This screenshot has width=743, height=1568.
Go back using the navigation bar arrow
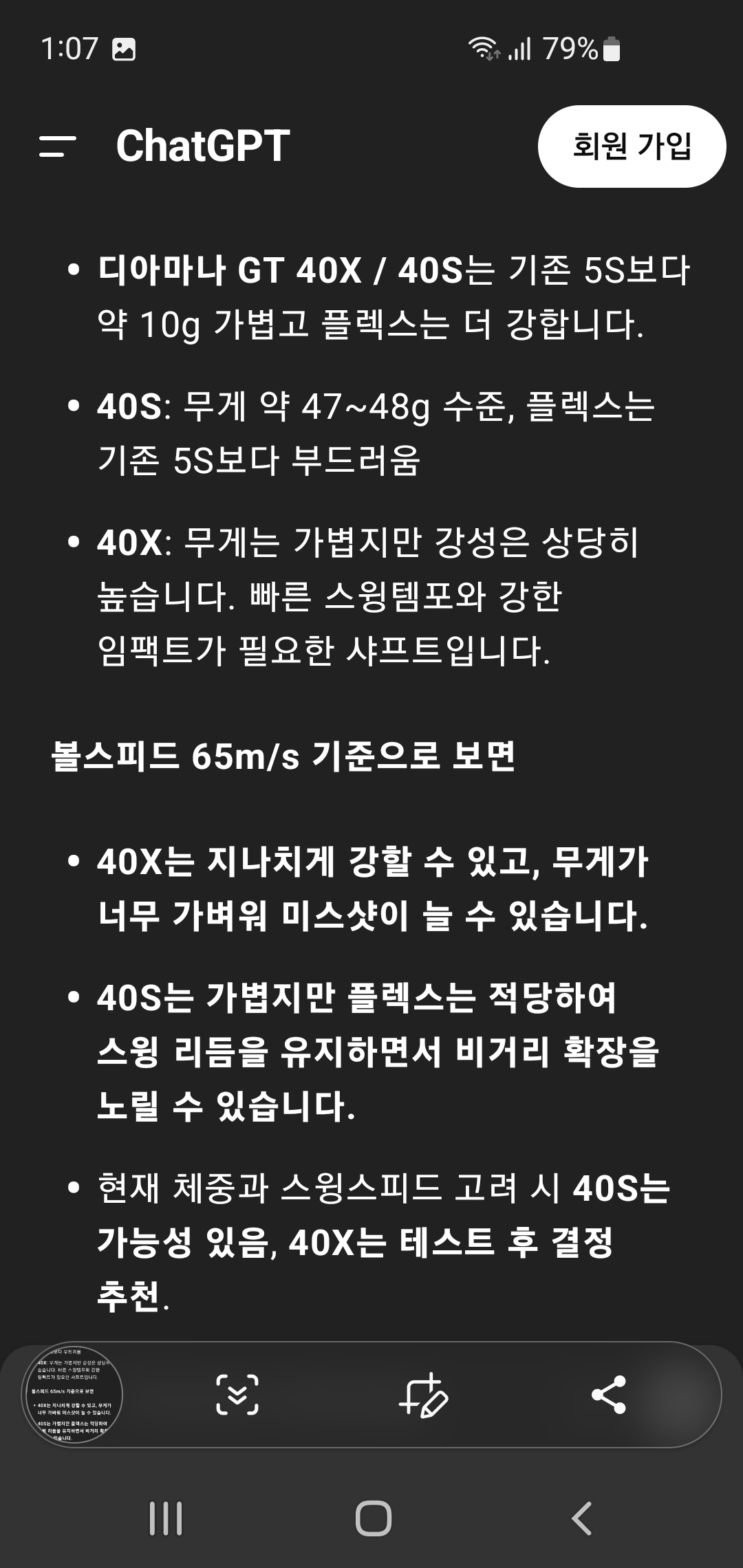[581, 1518]
